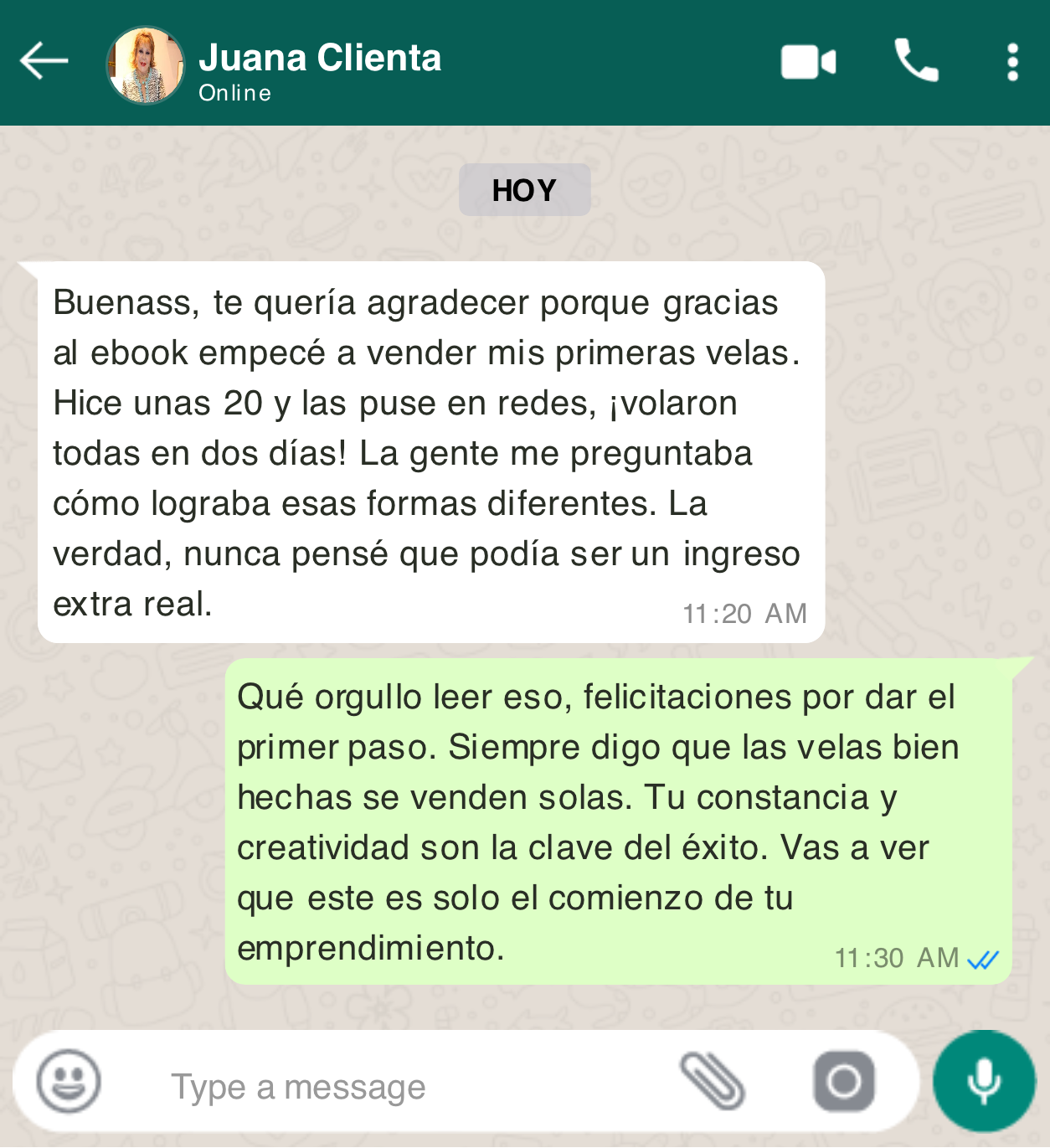Open Juana Clienta's profile picture
Viewport: 1050px width, 1148px height.
146,64
